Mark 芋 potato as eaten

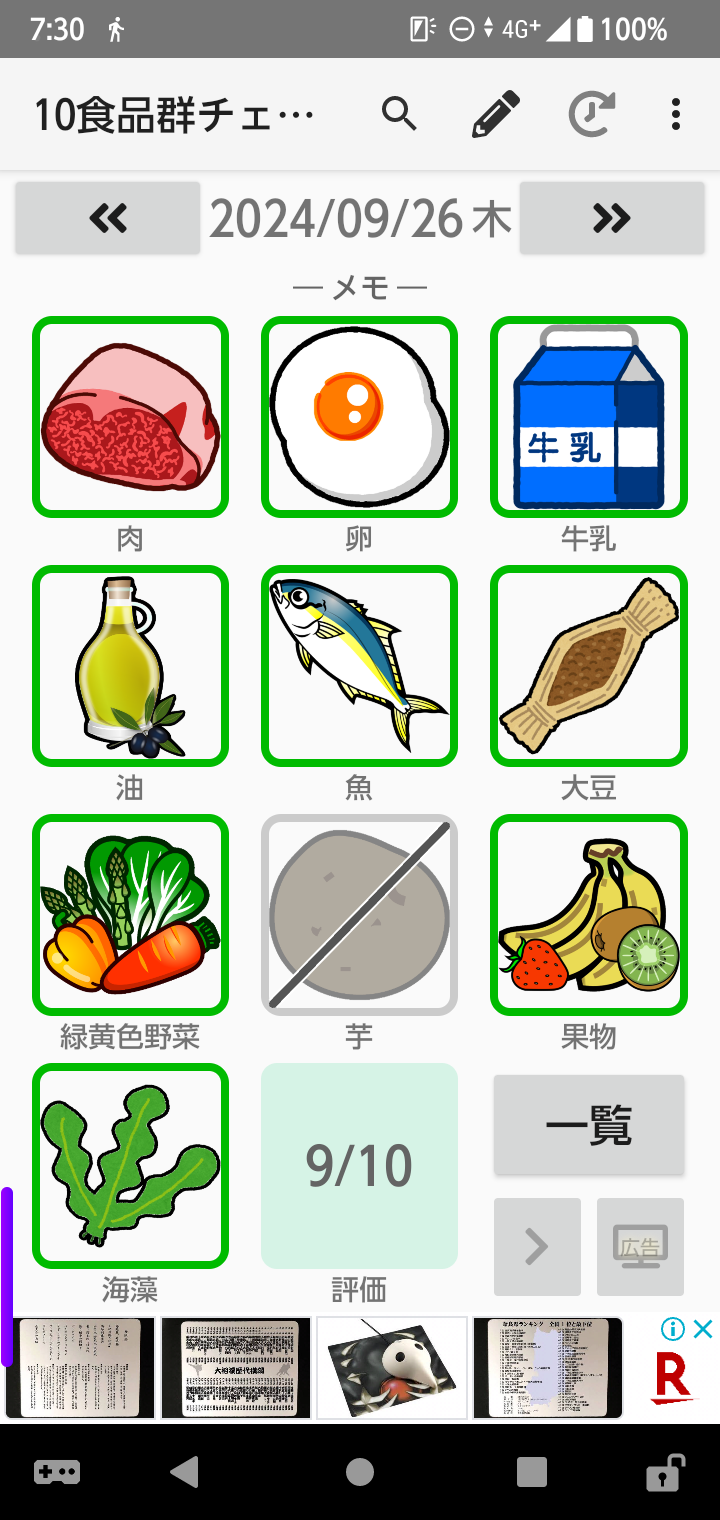pos(359,915)
